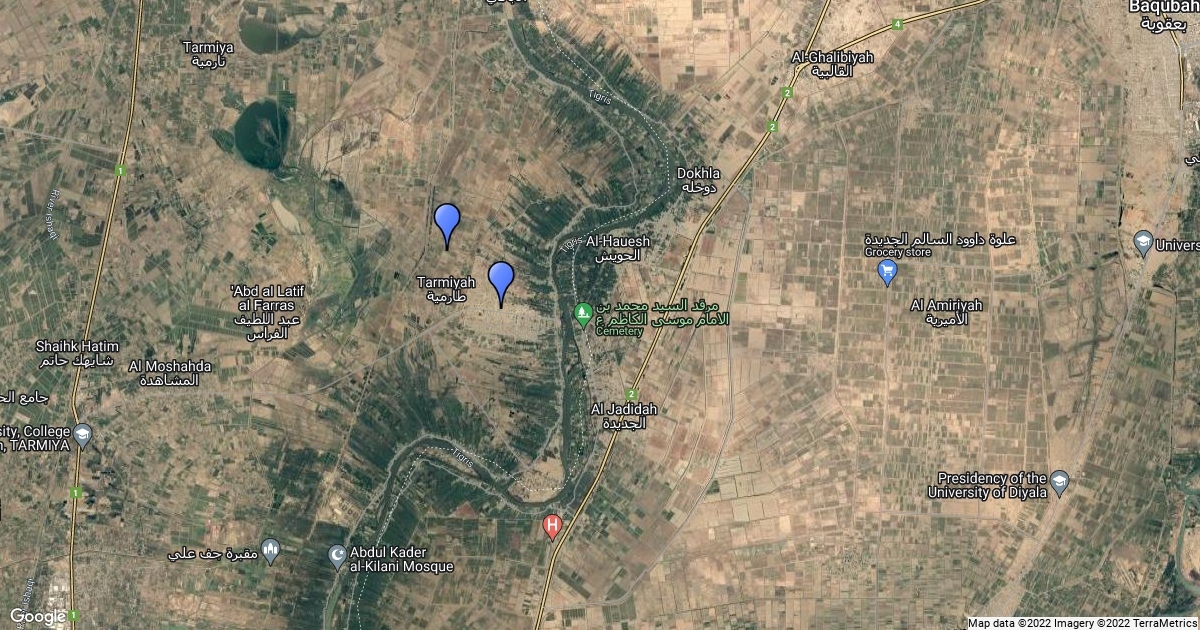Tap the blue marker just above the Tarmiyah label
The width and height of the screenshot is (1200, 630).
(x=447, y=222)
